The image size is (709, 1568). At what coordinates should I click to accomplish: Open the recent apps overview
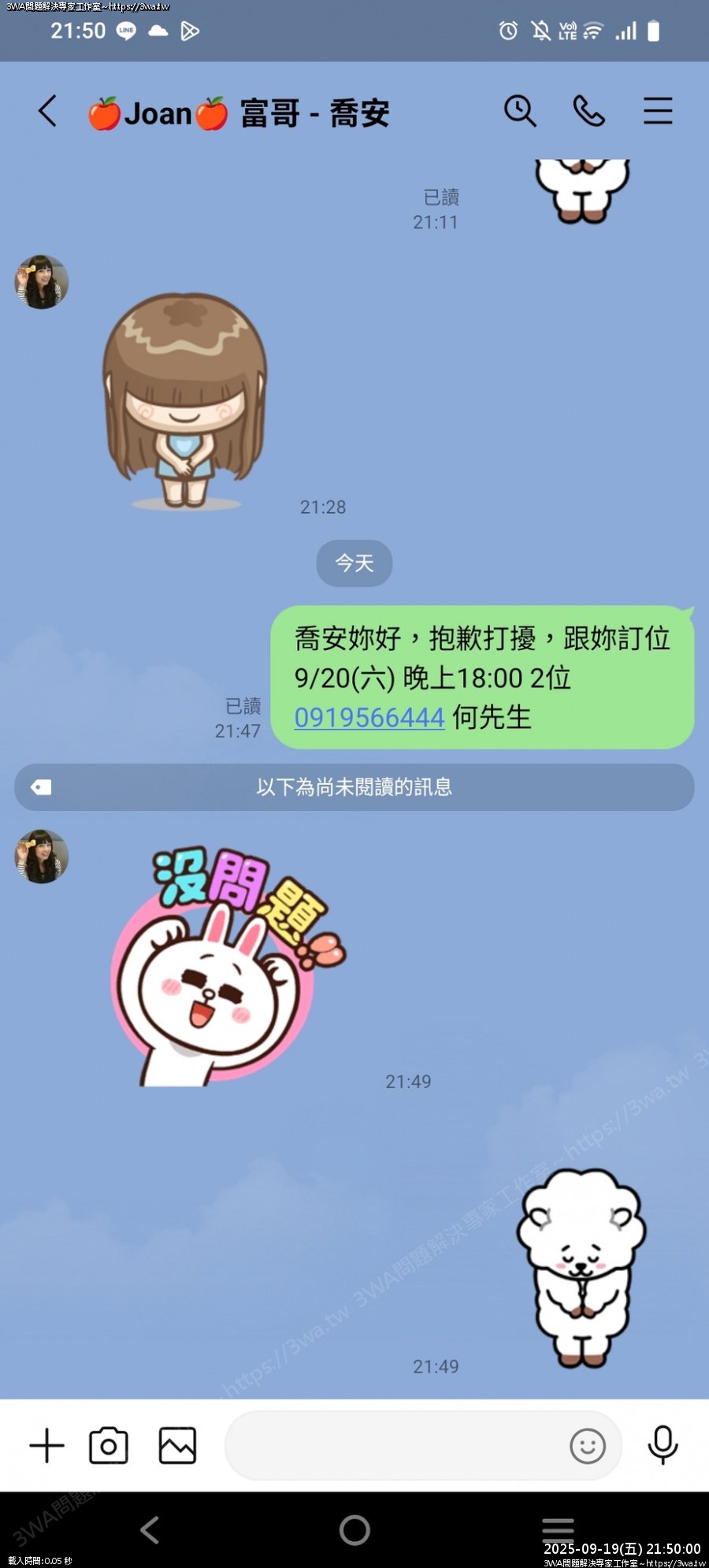click(558, 1529)
